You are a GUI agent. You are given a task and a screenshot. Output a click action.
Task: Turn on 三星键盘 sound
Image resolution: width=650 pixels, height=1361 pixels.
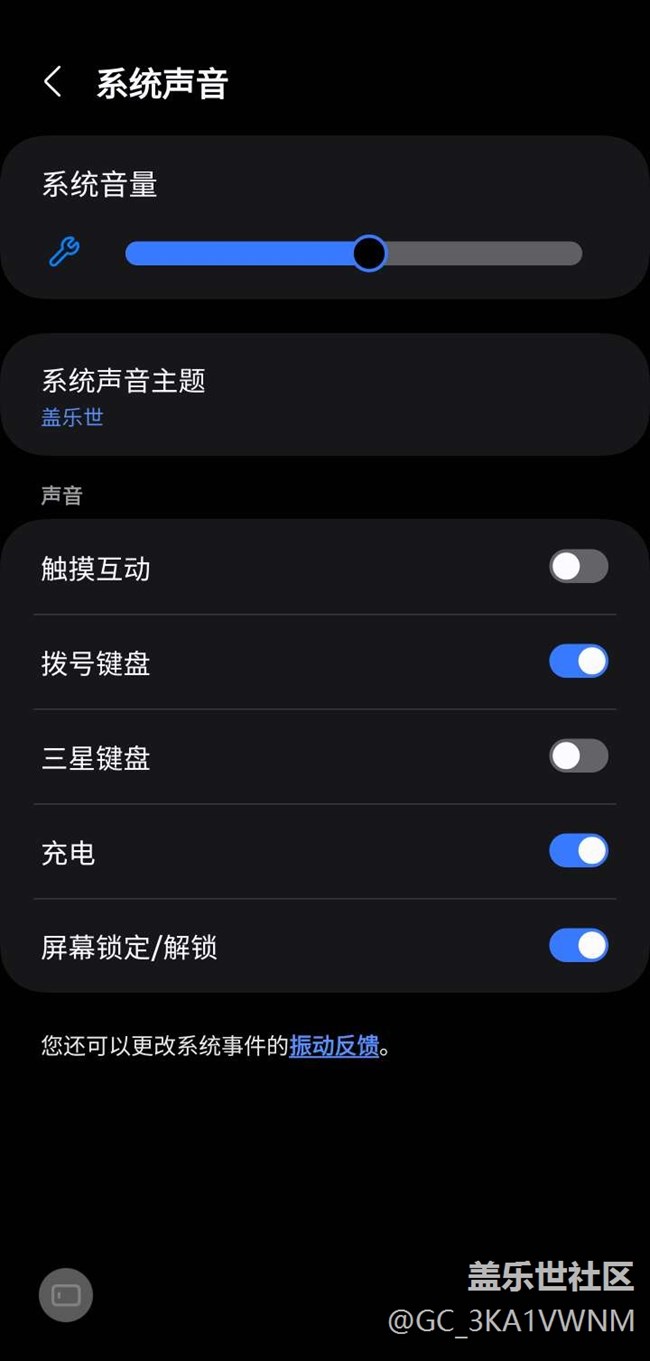pyautogui.click(x=578, y=756)
